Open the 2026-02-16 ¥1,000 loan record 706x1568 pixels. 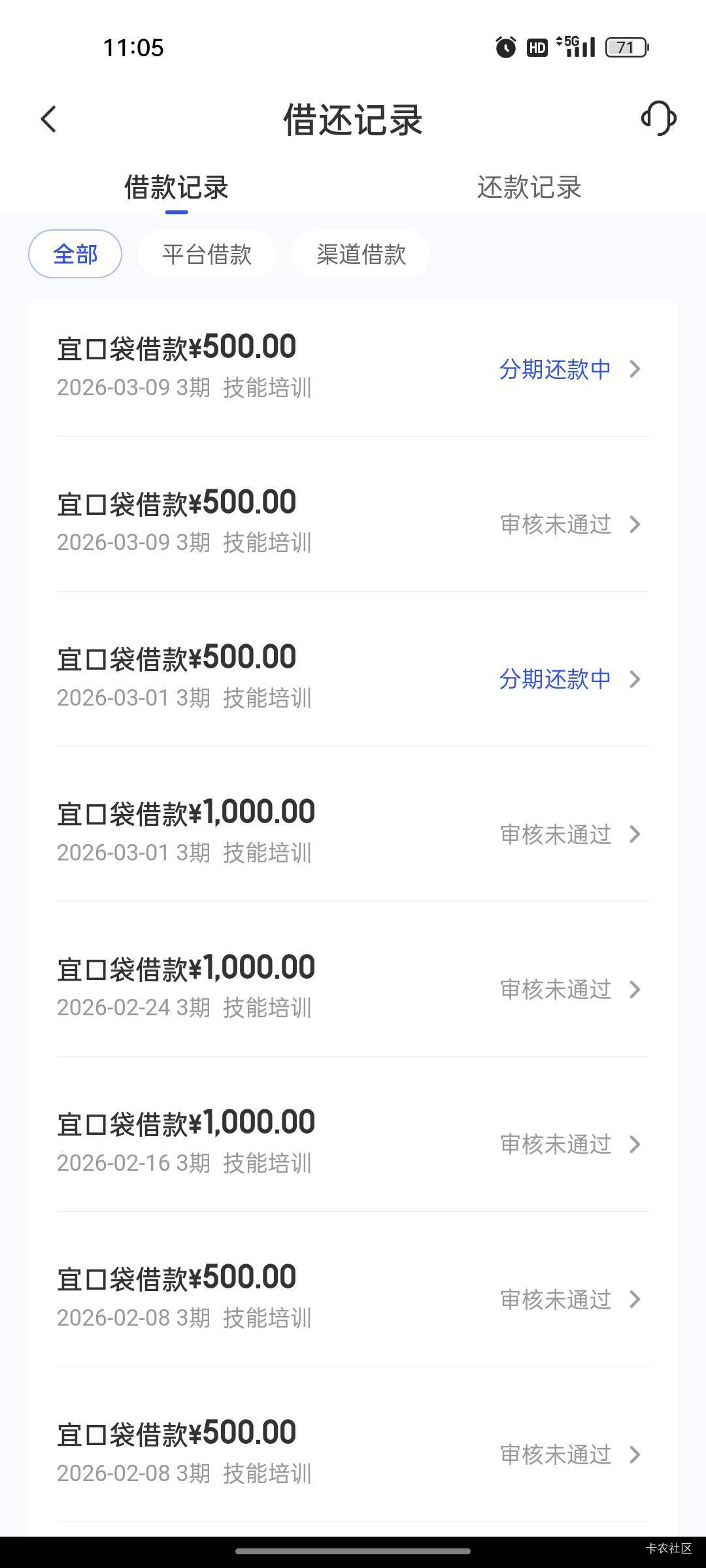(x=353, y=1142)
